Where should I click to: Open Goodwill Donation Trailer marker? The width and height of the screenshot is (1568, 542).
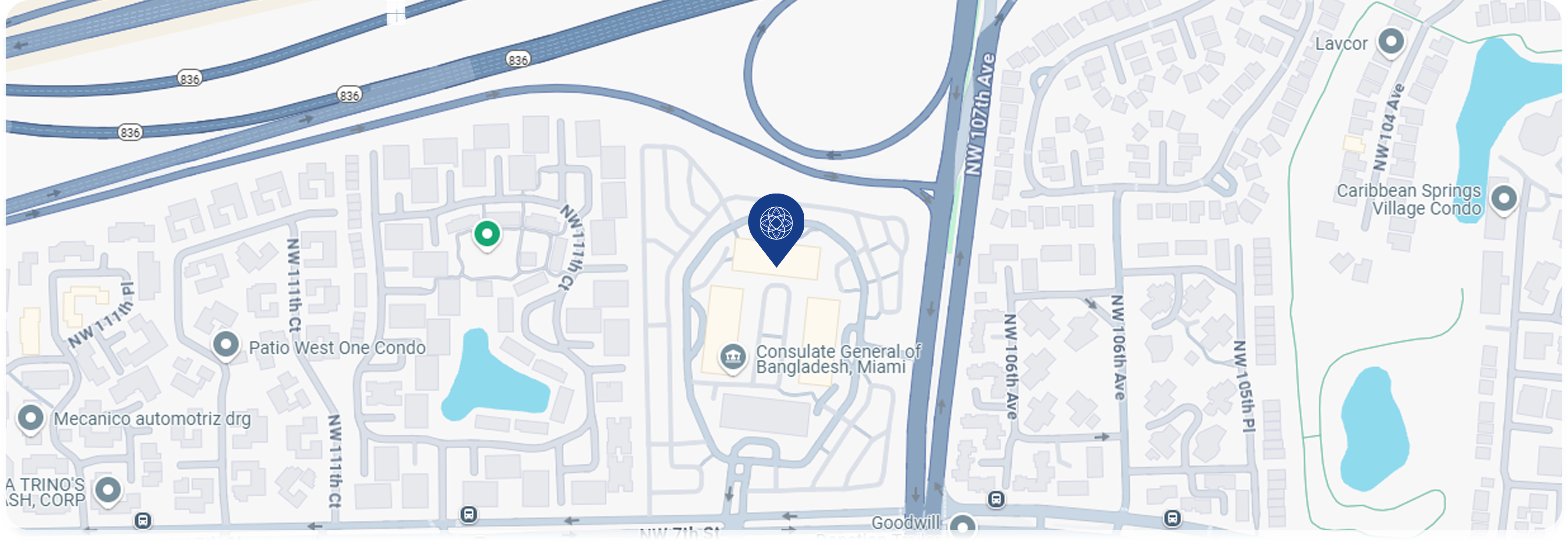[x=962, y=527]
